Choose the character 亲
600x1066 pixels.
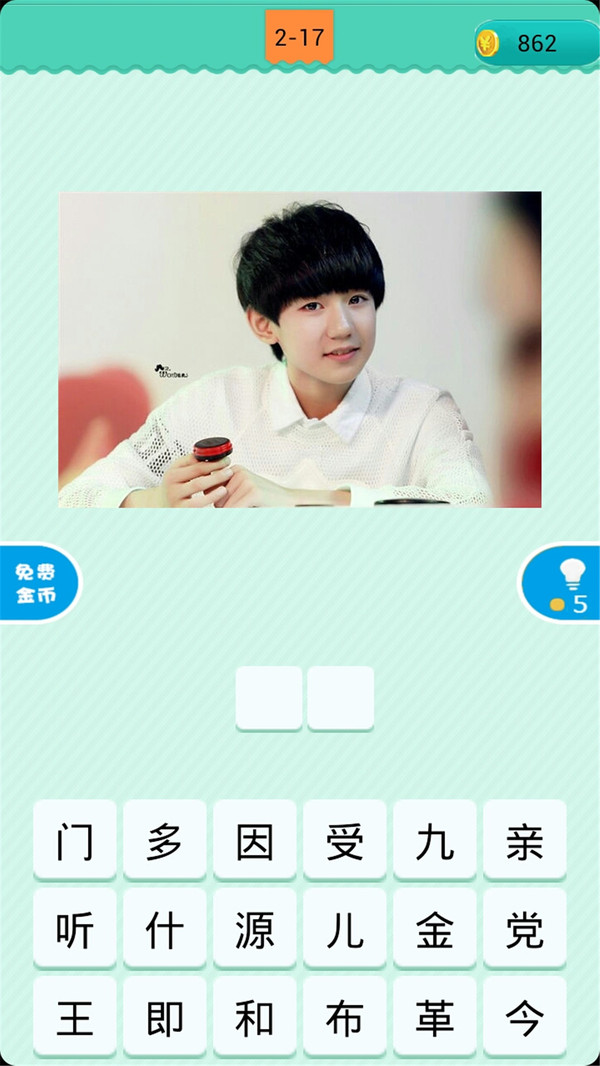pyautogui.click(x=525, y=842)
